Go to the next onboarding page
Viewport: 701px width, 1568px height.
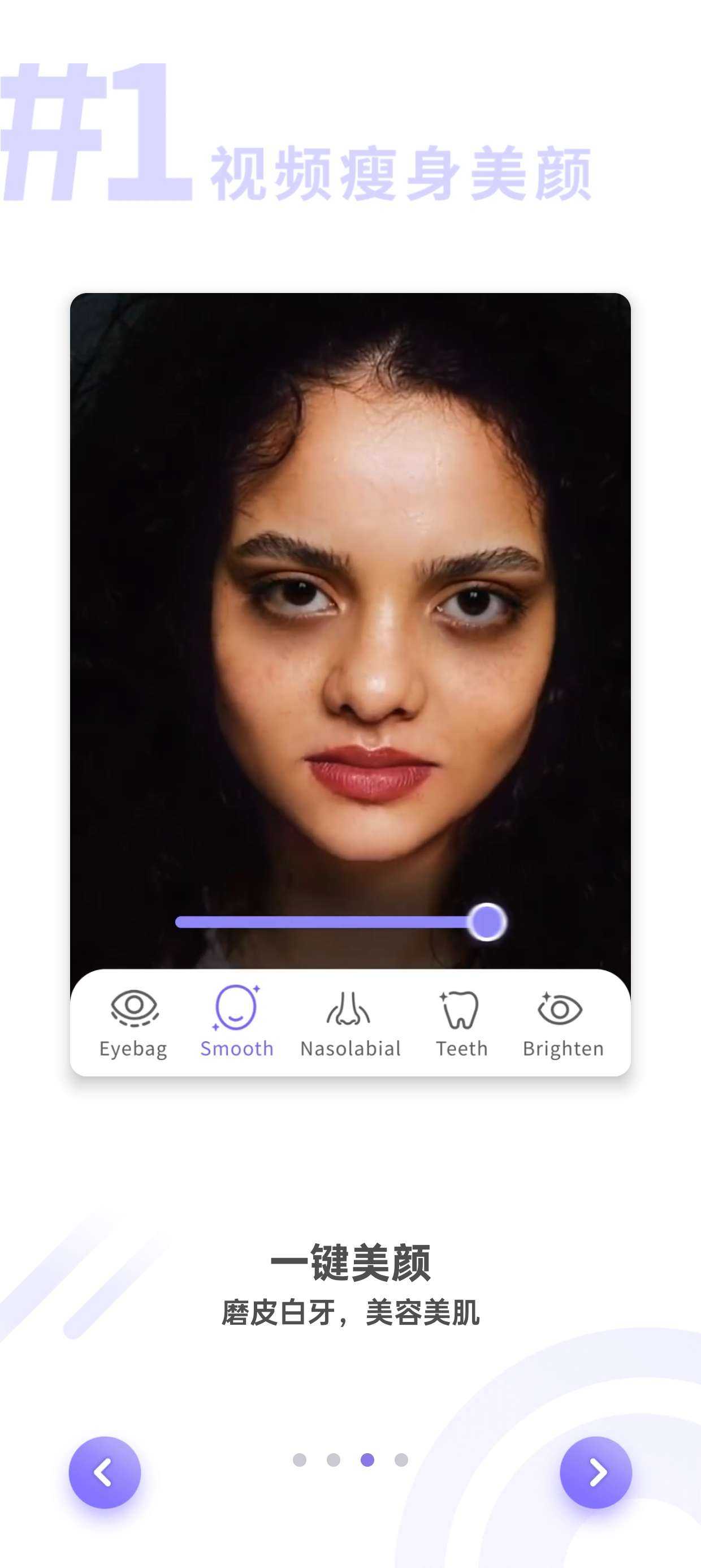(596, 1472)
